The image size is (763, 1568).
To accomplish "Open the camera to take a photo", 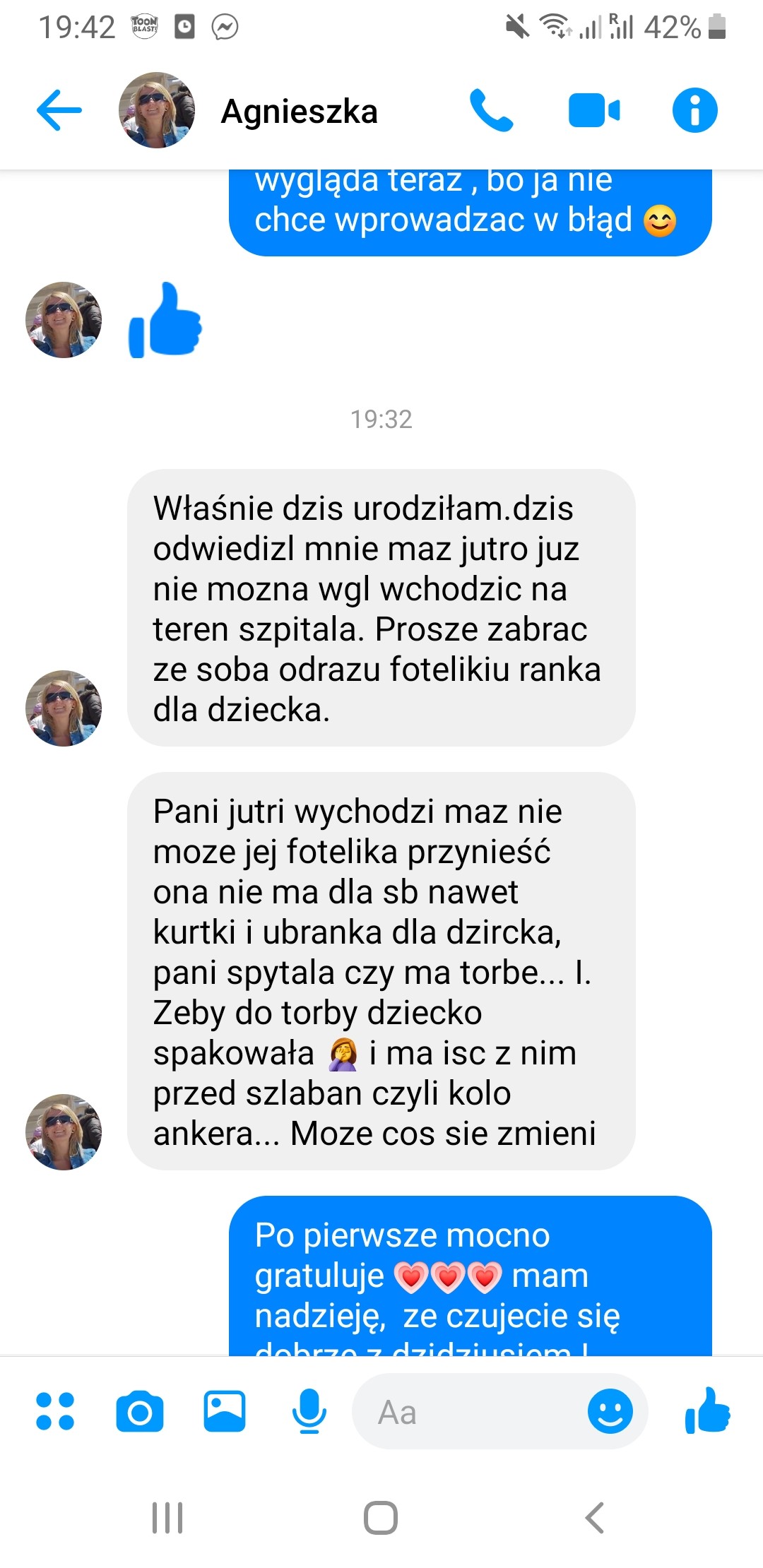I will tap(139, 1411).
